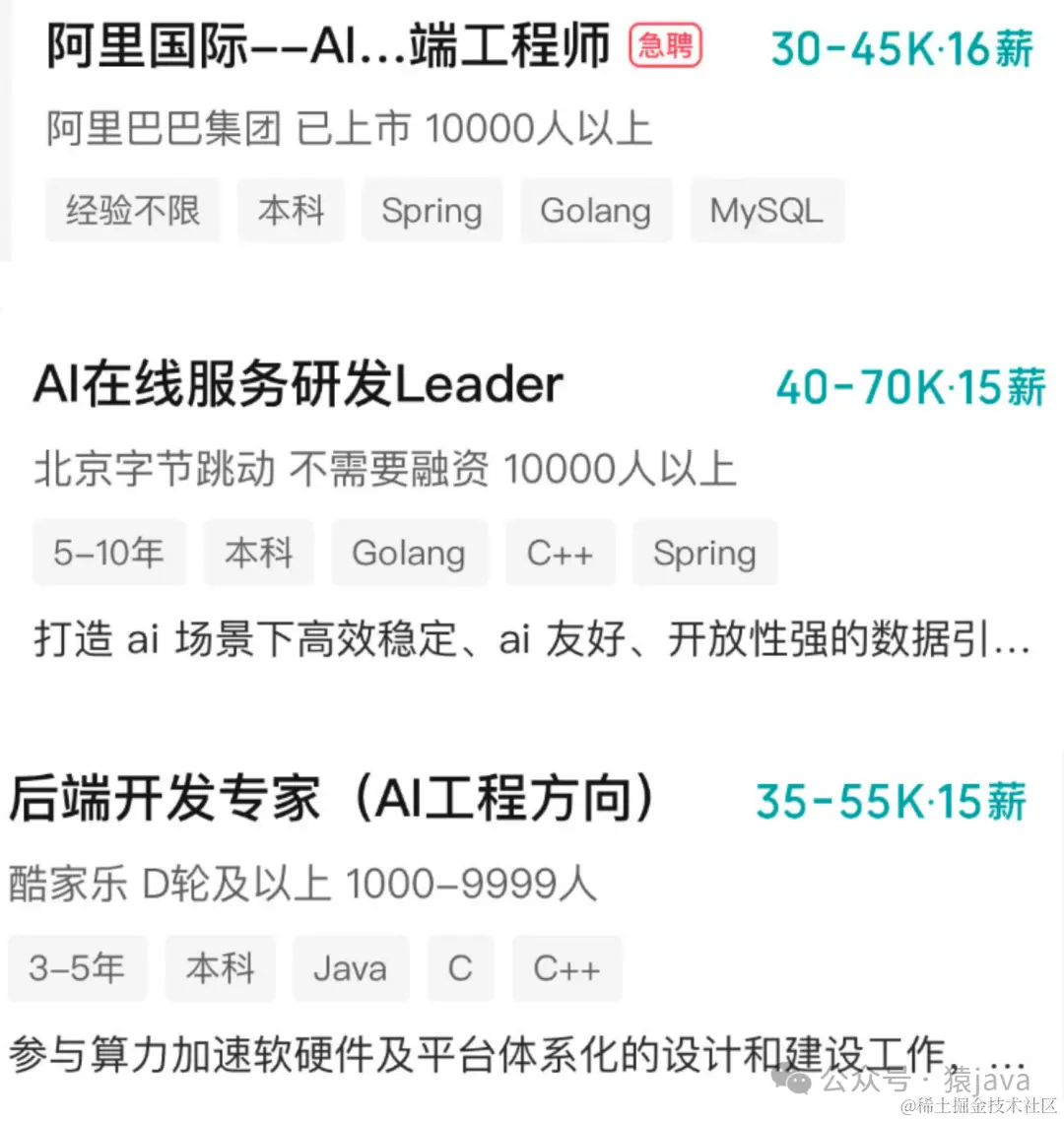Click the C tag on 酷家乐 job
Viewport: 1064px width, 1122px height.
click(460, 968)
